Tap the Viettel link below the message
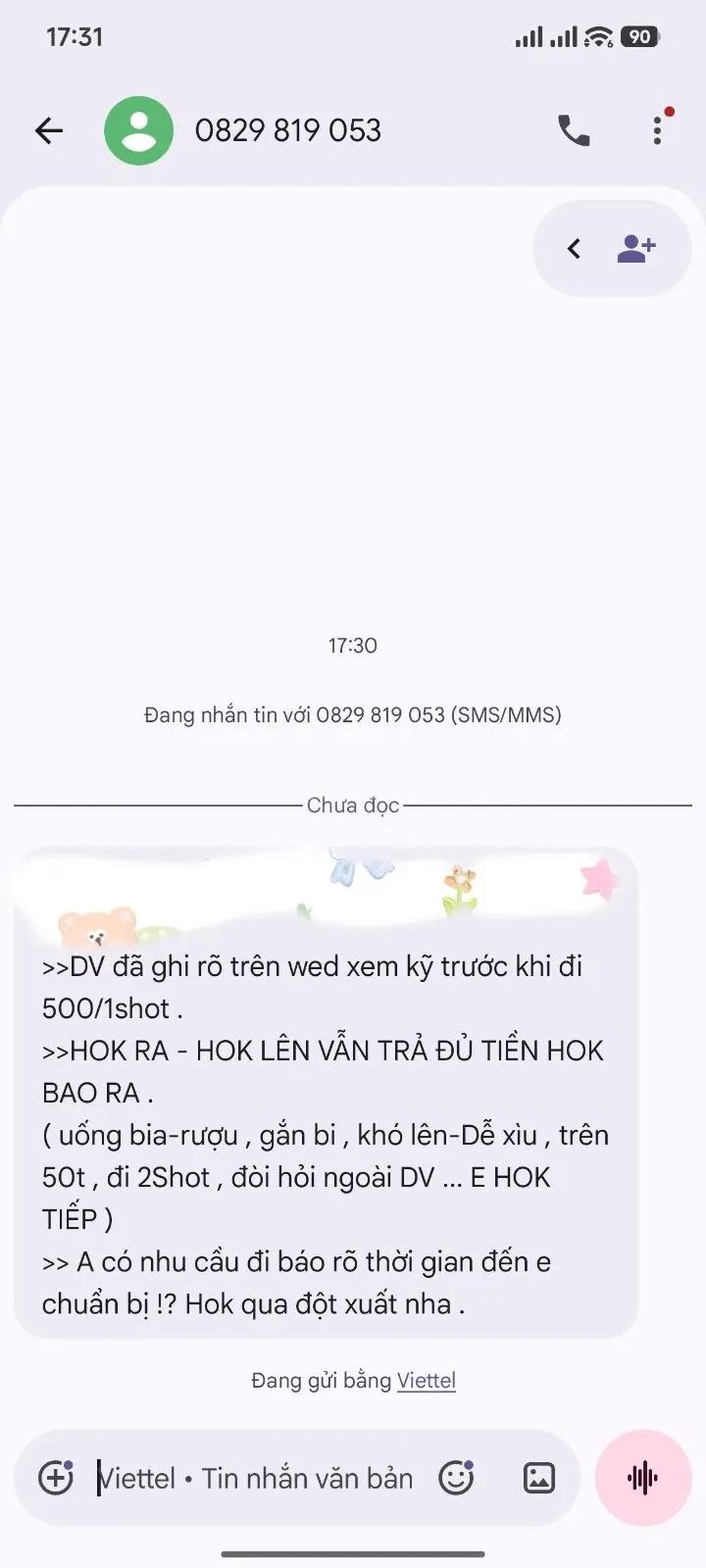Screen dimensions: 706x1568 pos(427,1380)
